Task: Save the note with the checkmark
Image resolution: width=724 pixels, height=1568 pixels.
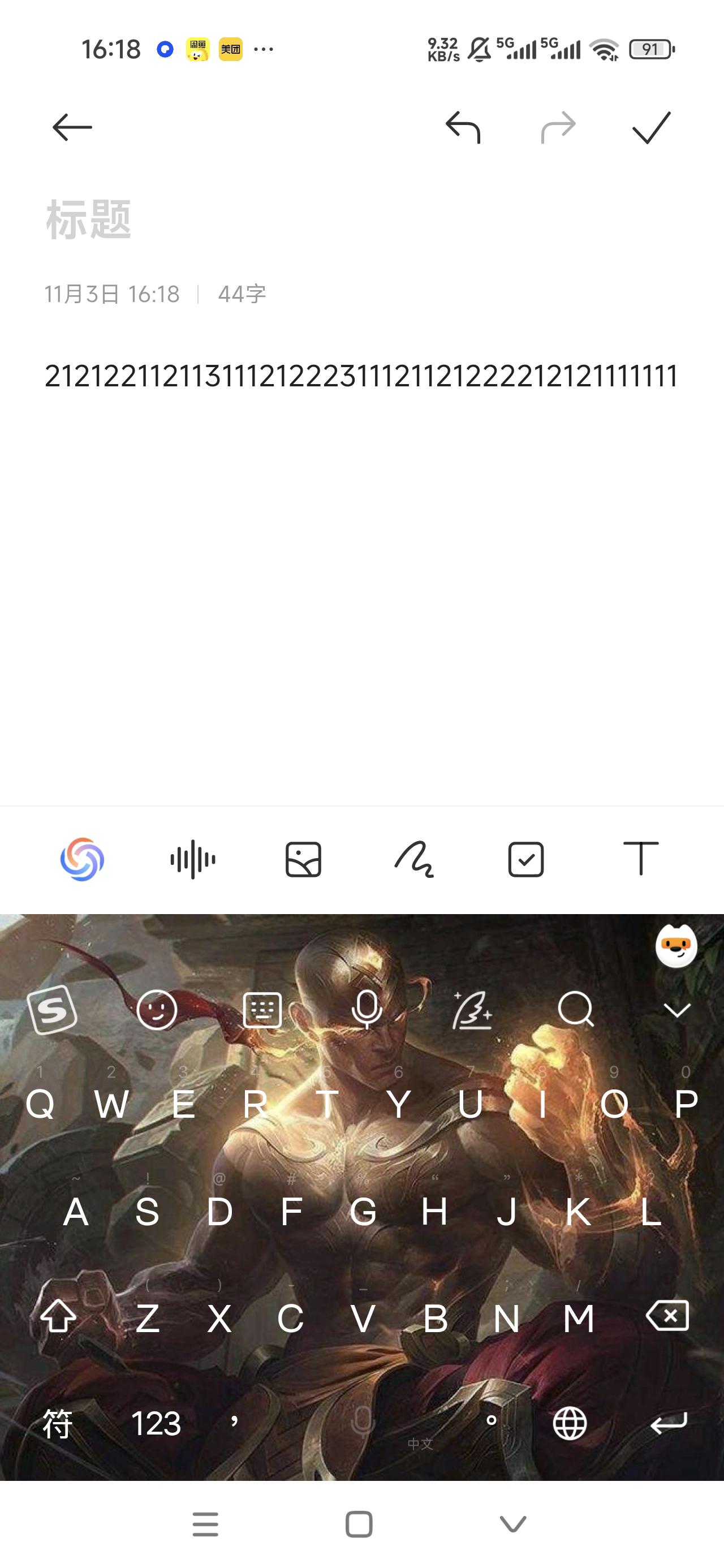Action: click(651, 127)
